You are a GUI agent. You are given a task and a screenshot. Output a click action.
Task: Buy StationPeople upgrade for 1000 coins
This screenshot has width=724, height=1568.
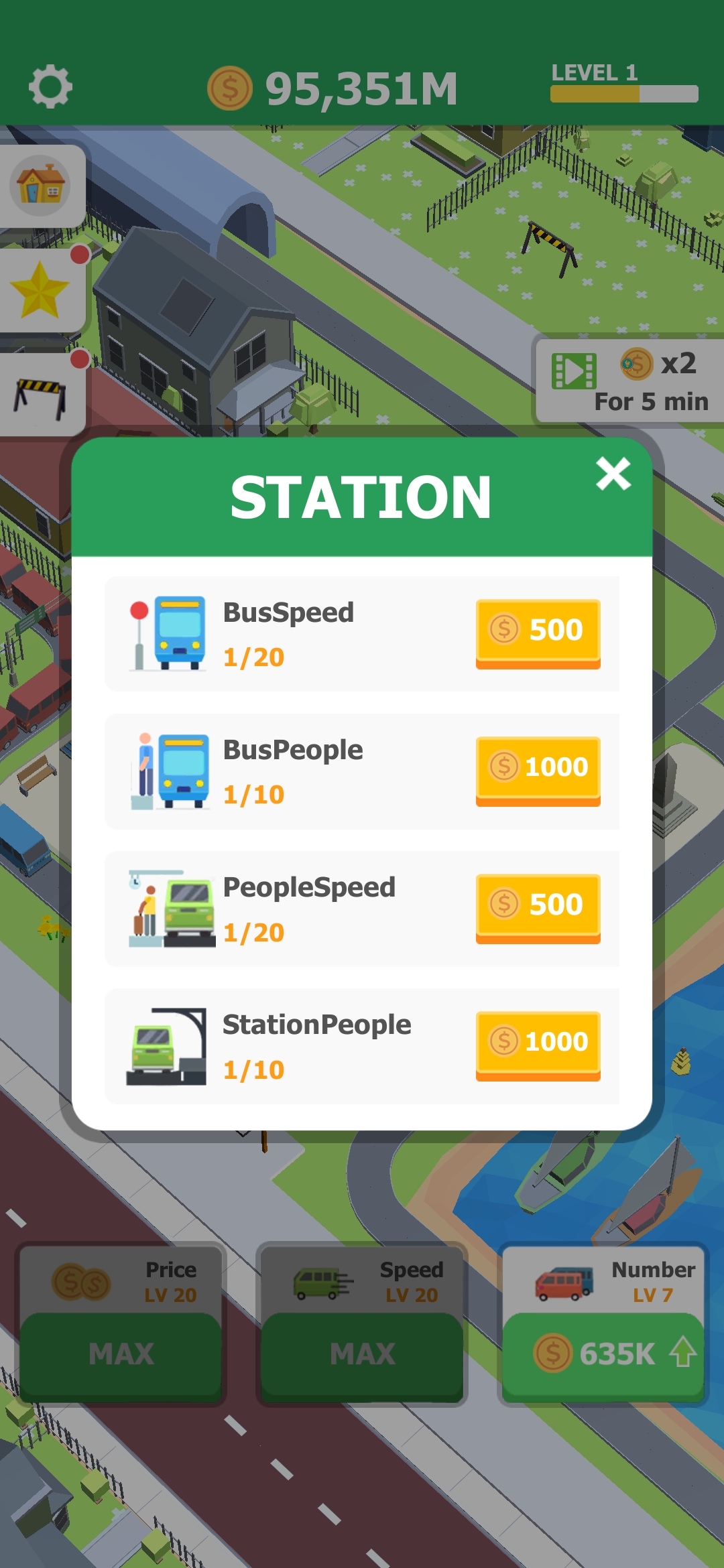tap(538, 1044)
